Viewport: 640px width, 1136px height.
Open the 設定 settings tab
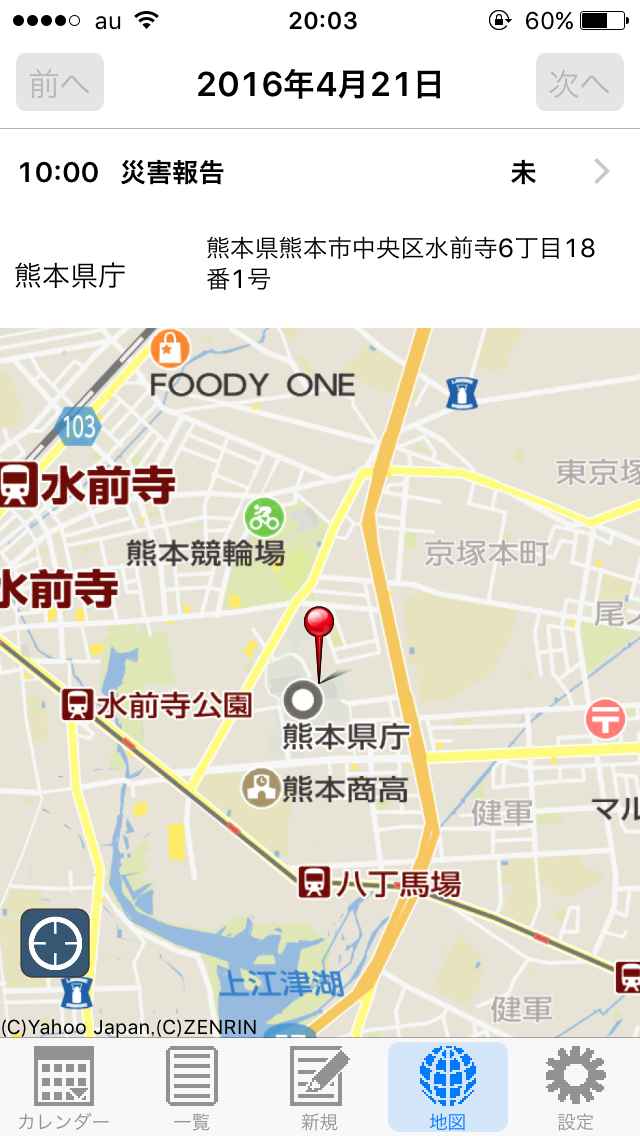[575, 1086]
